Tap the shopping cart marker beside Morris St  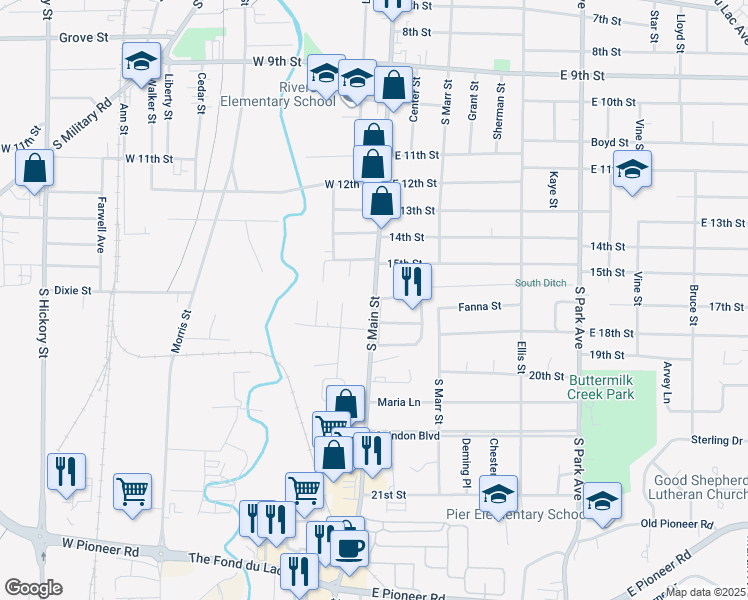click(133, 496)
